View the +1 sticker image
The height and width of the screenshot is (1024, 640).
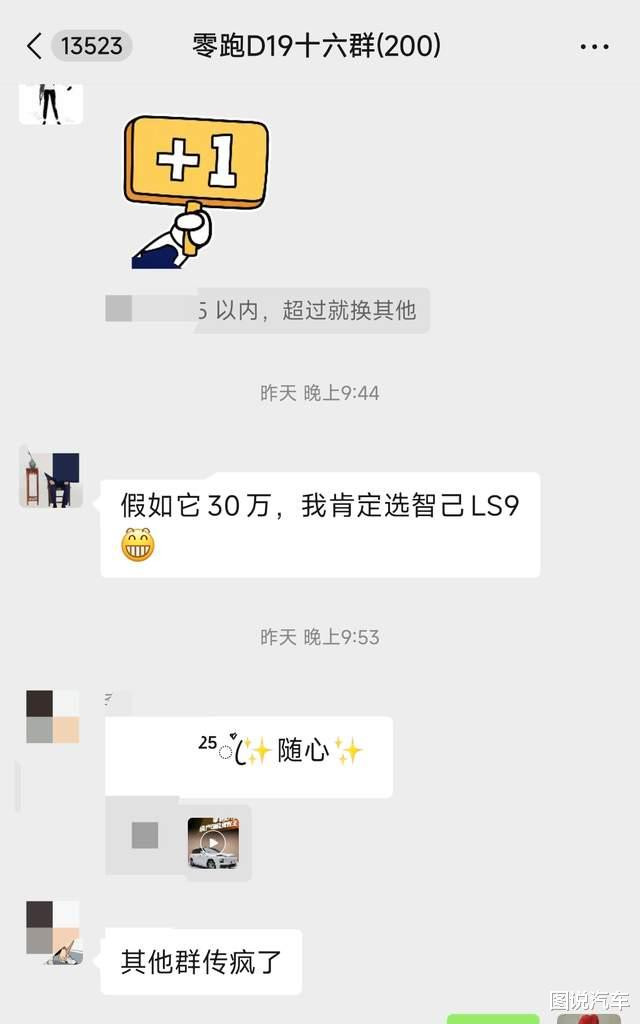point(196,191)
